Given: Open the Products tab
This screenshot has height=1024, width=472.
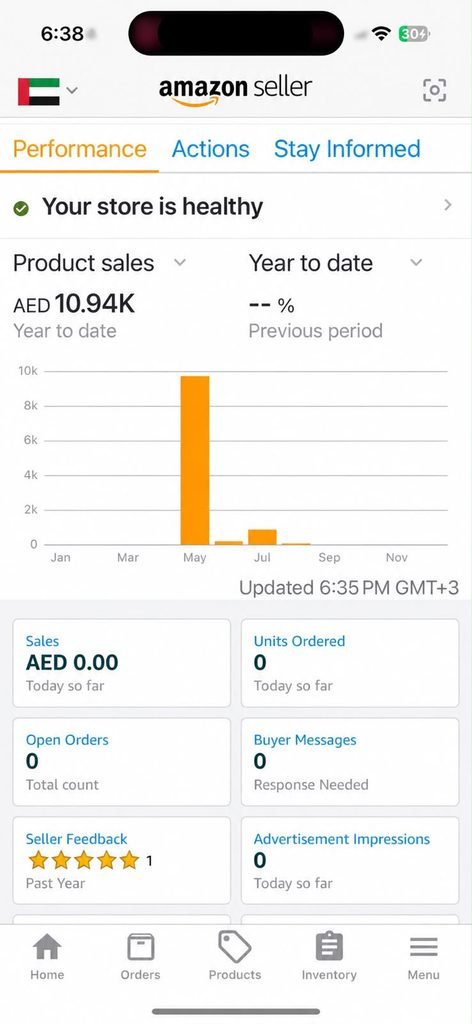Looking at the screenshot, I should [x=235, y=957].
